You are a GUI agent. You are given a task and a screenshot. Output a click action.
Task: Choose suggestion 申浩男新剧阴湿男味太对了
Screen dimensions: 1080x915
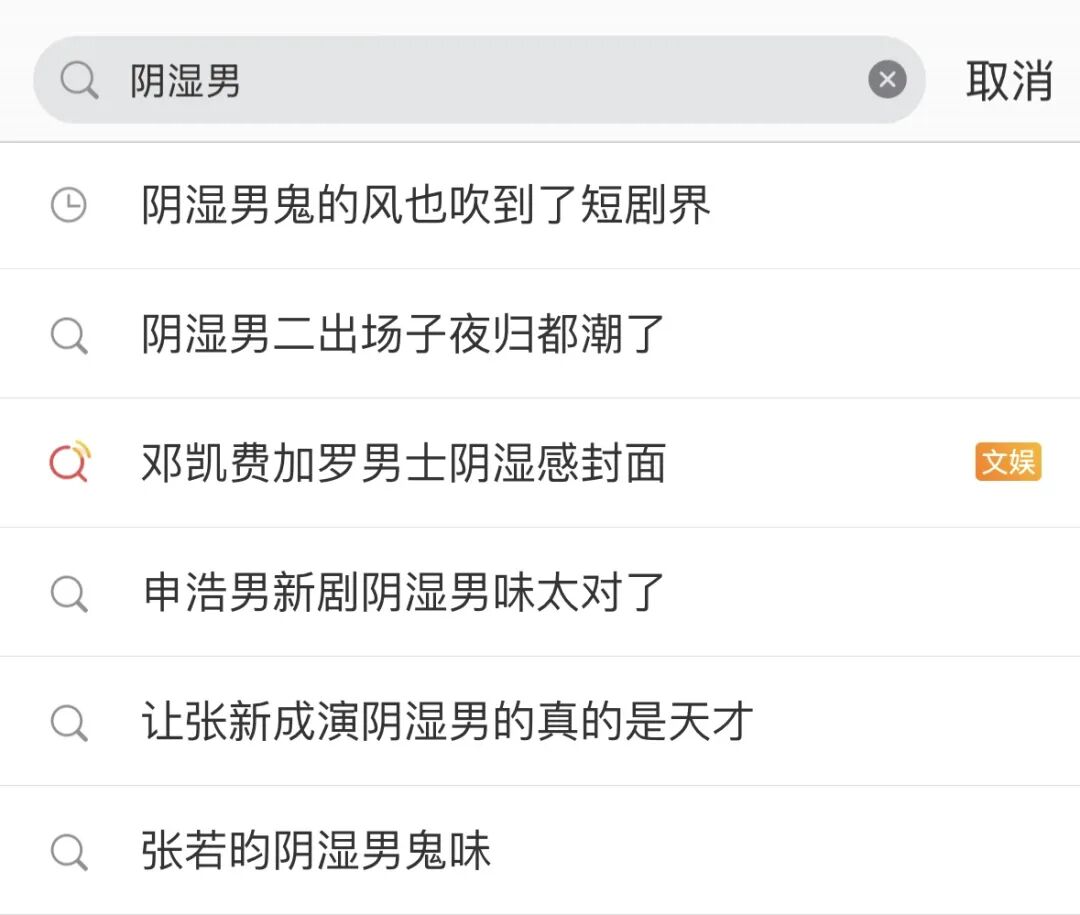[x=404, y=593]
